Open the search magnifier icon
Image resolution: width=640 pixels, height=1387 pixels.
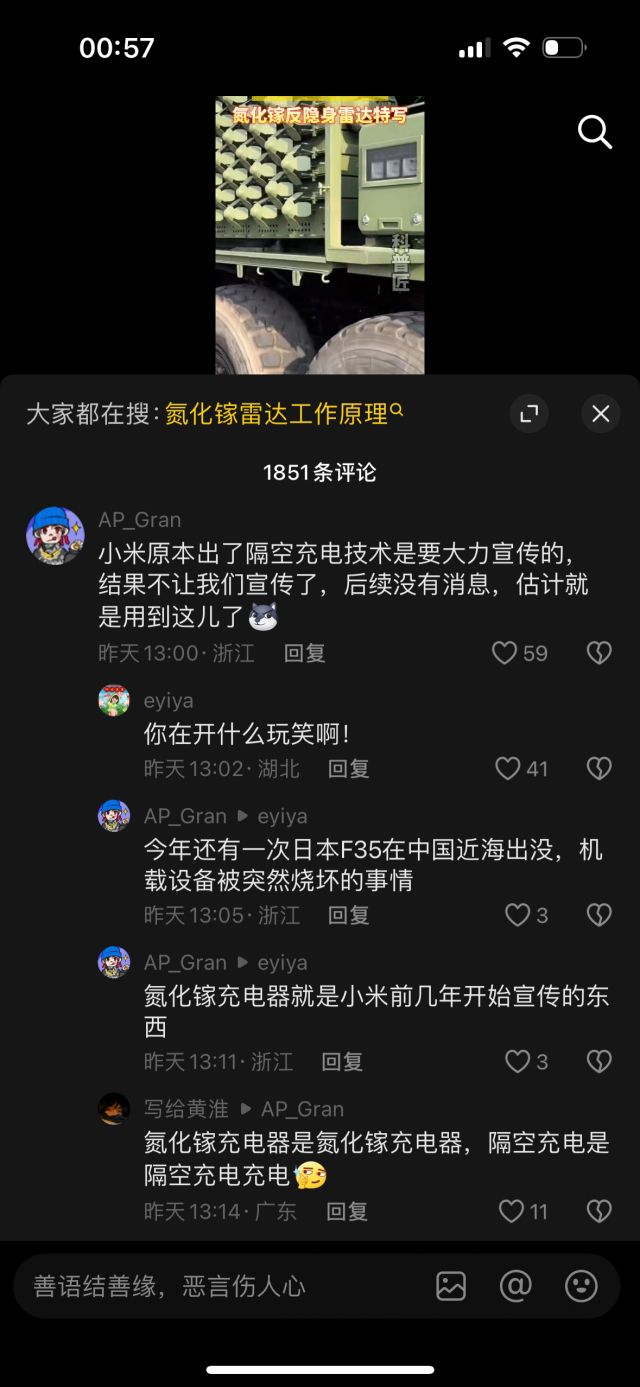click(x=594, y=132)
